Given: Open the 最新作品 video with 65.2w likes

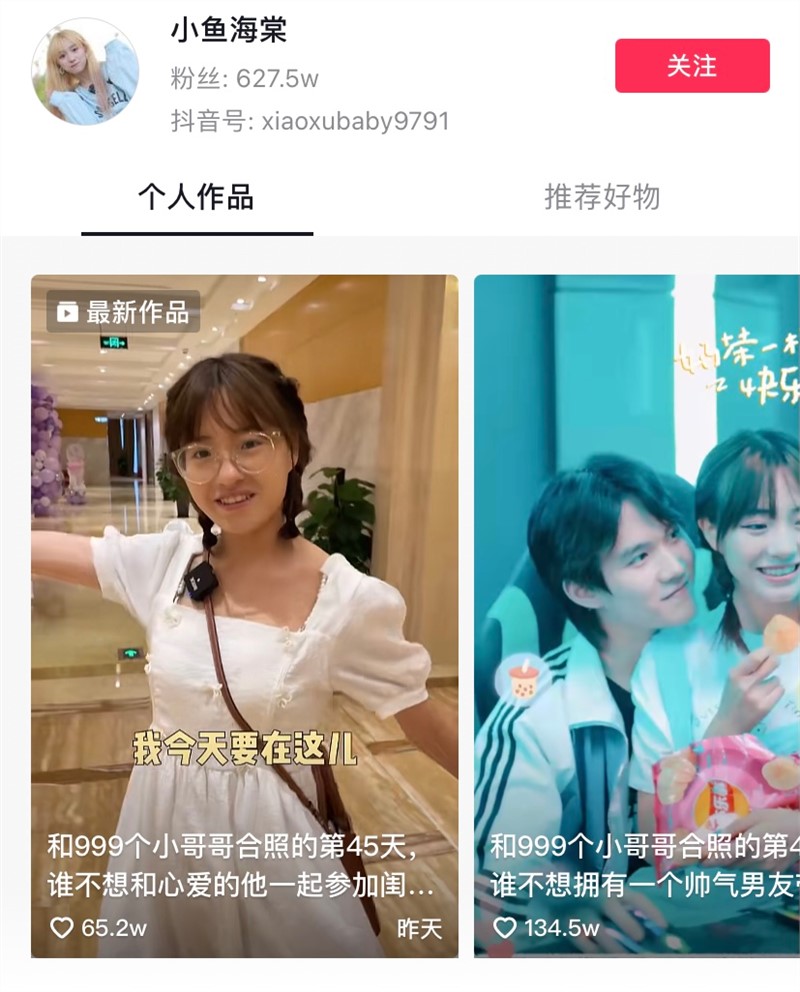Looking at the screenshot, I should (x=245, y=616).
